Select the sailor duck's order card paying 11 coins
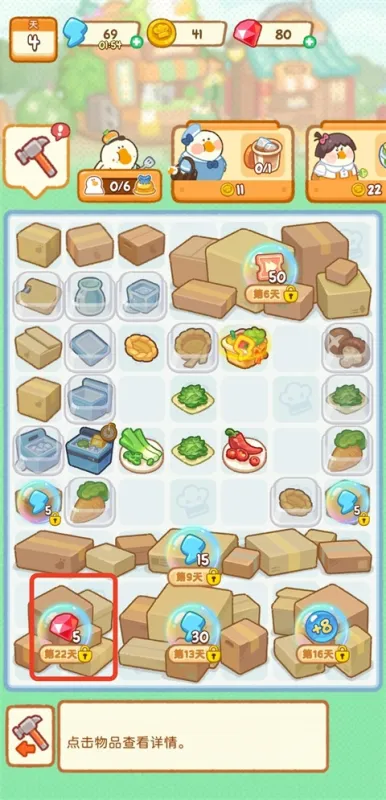This screenshot has height=800, width=386. click(x=232, y=162)
